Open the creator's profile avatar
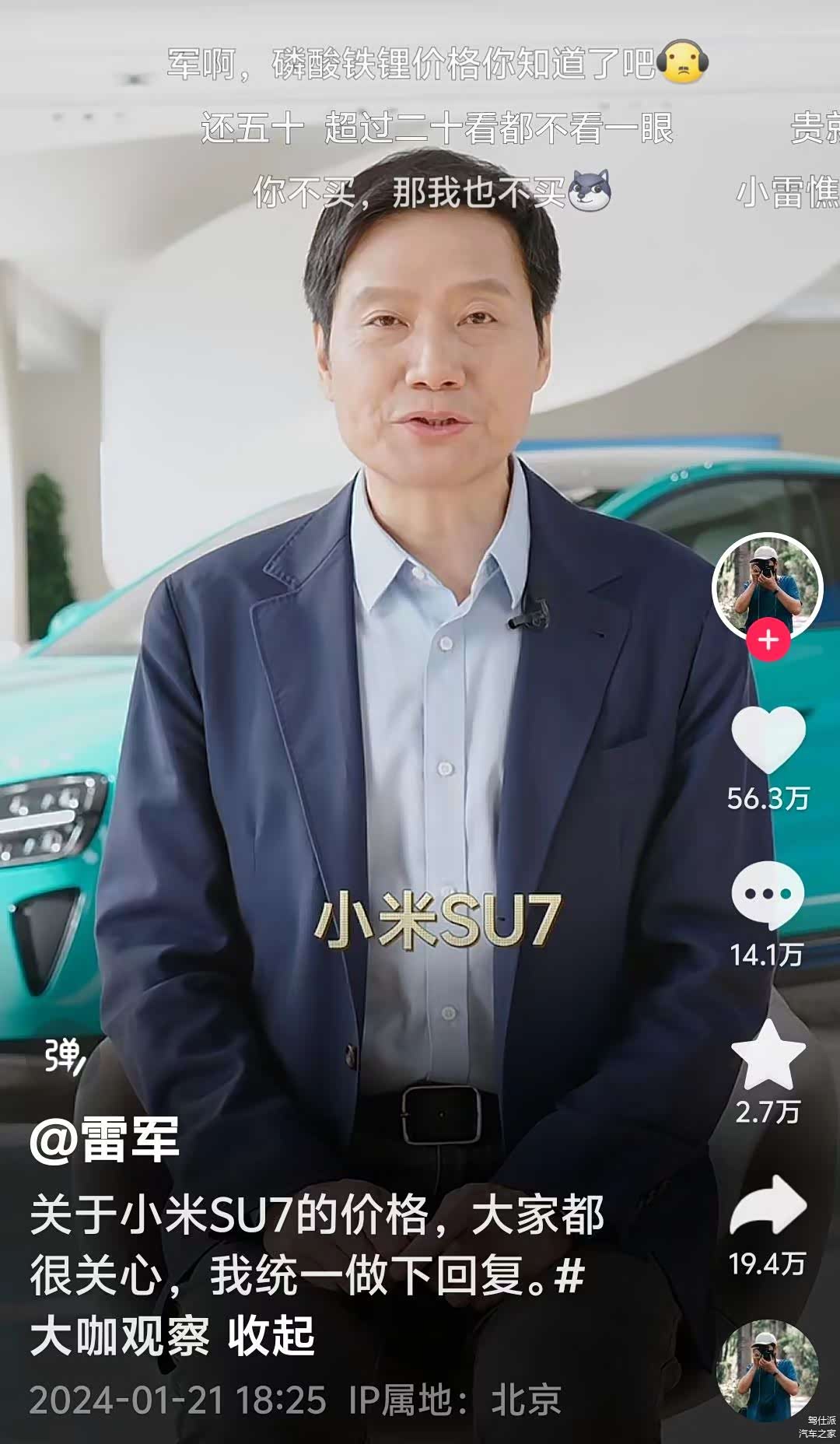Viewport: 840px width, 1444px height. pos(767,585)
